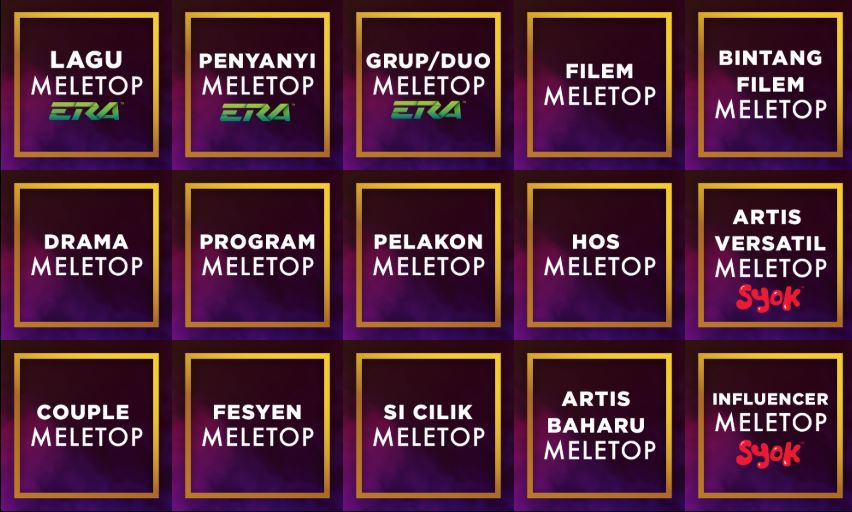Select Artis Versatil MeleTOP tile
Viewport: 852px width, 512px height.
point(769,255)
